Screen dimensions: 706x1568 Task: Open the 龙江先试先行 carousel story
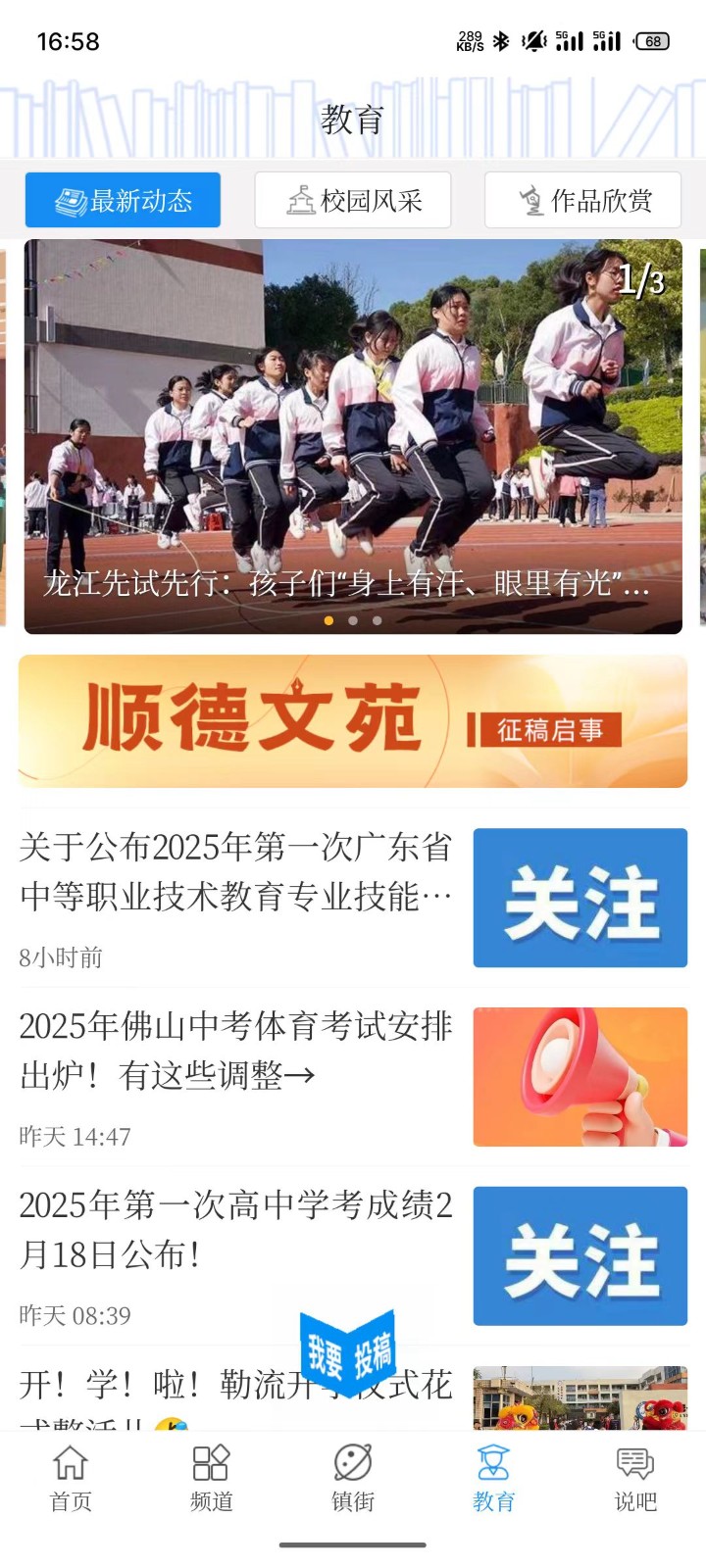(353, 436)
